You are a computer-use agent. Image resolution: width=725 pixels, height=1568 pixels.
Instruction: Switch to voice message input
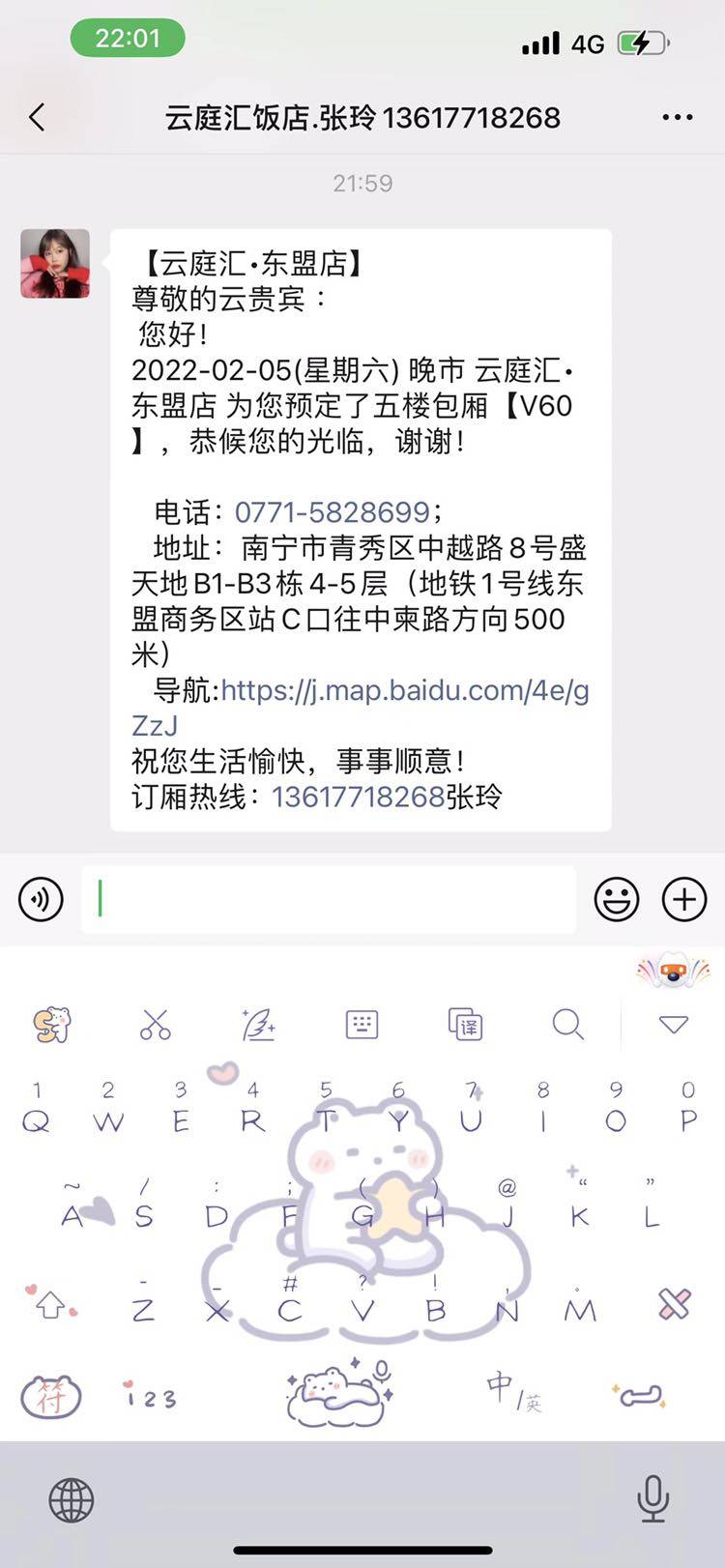pos(41,899)
